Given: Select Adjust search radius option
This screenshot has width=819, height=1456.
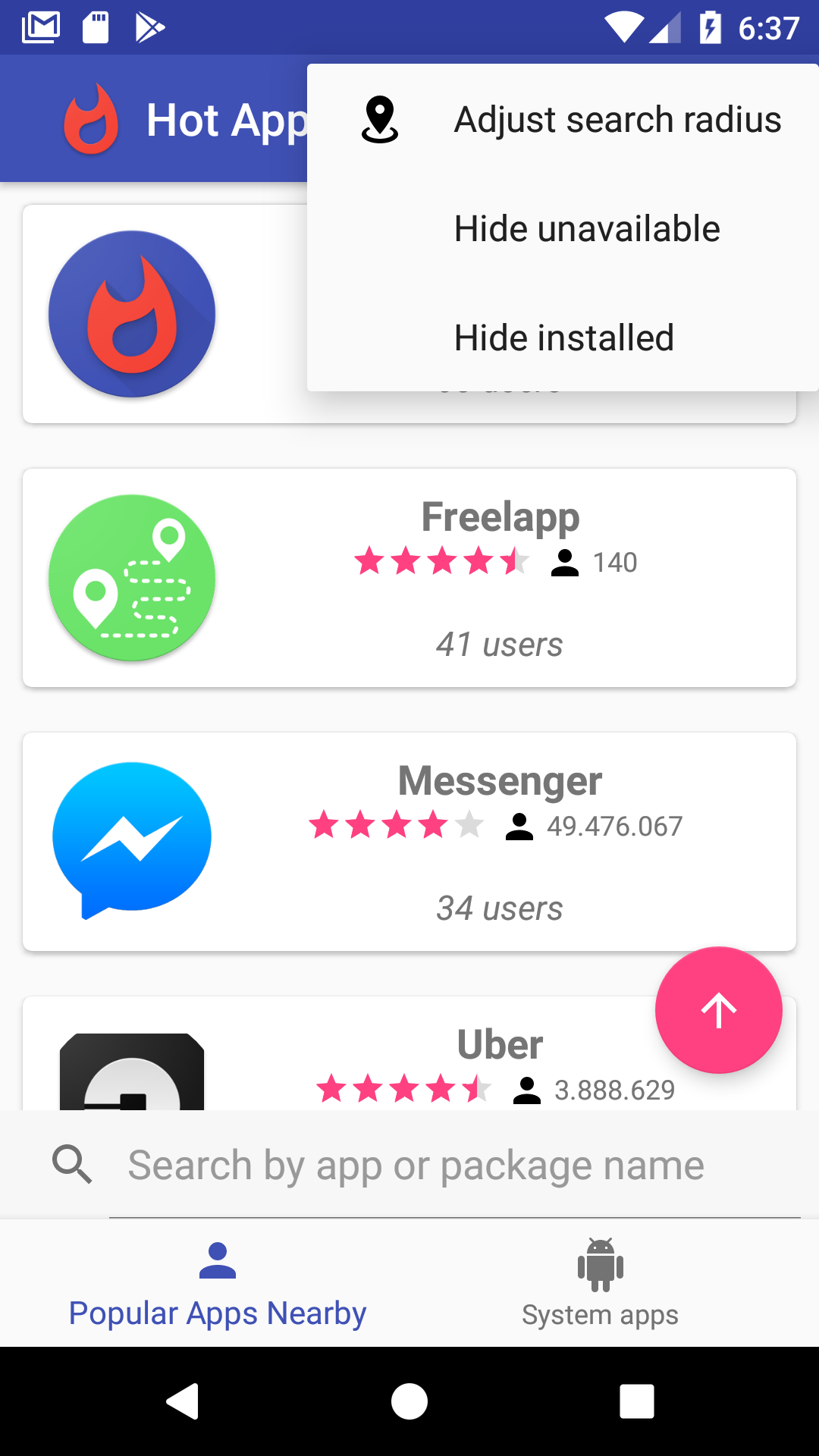Looking at the screenshot, I should point(563,120).
